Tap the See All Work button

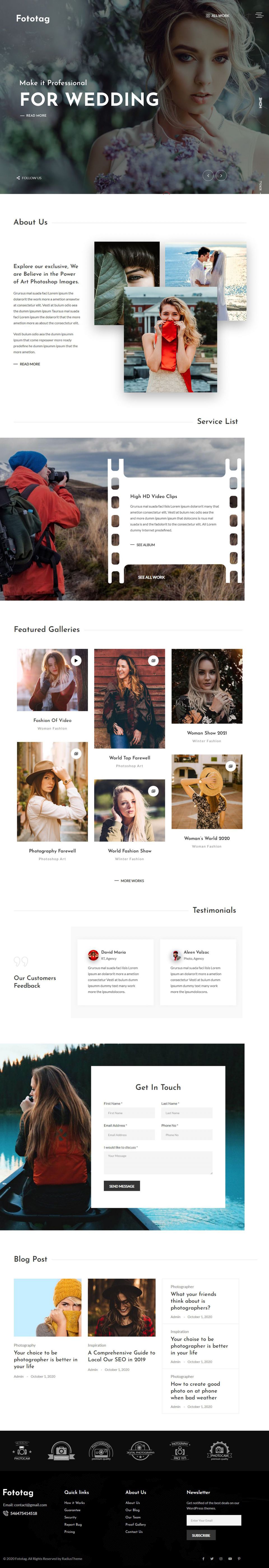pos(151,577)
